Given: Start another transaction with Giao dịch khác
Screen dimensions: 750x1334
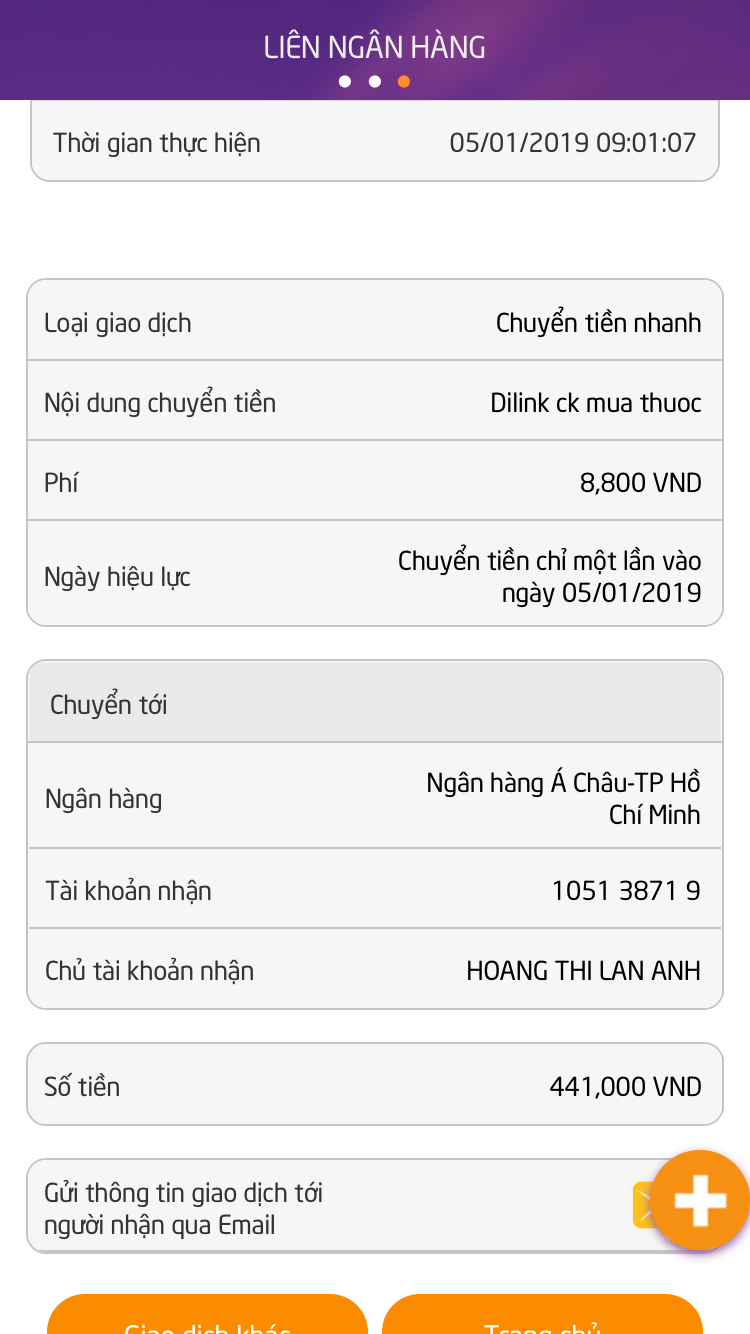Looking at the screenshot, I should (207, 1318).
